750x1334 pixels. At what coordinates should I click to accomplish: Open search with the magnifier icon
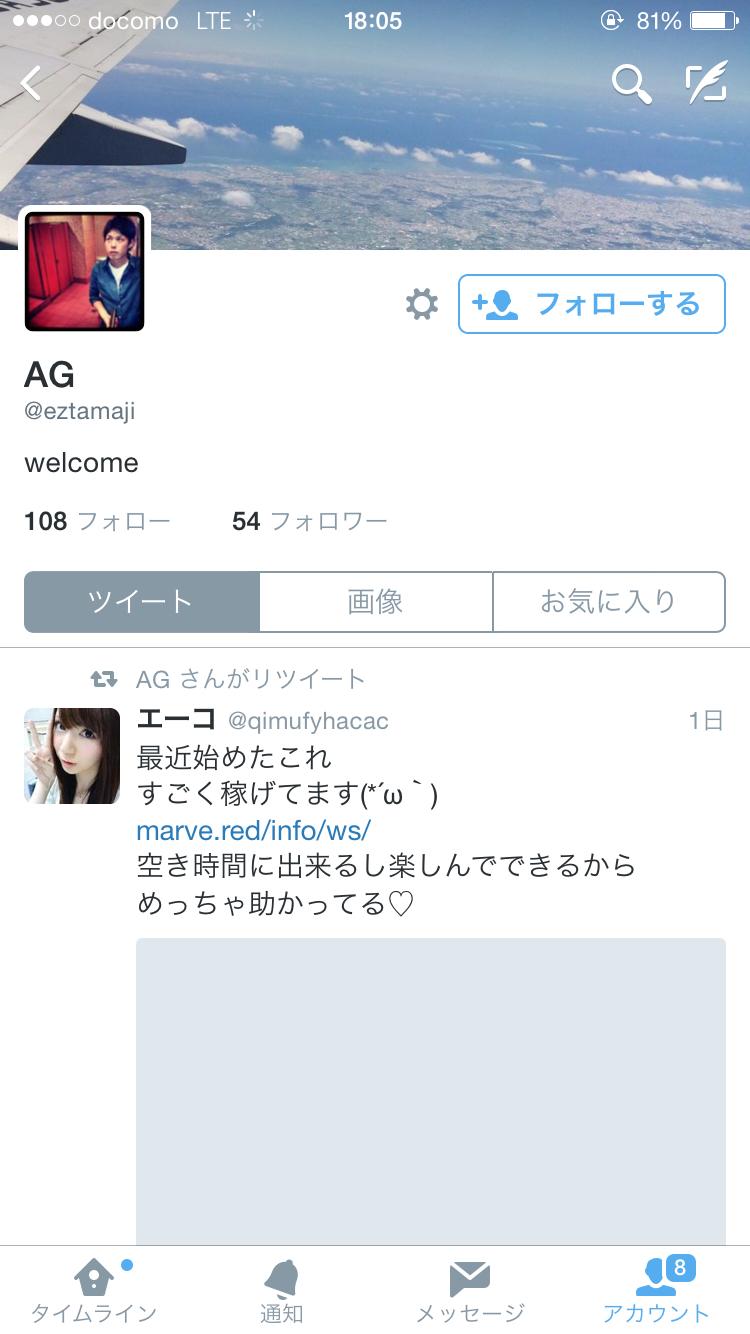tap(631, 84)
